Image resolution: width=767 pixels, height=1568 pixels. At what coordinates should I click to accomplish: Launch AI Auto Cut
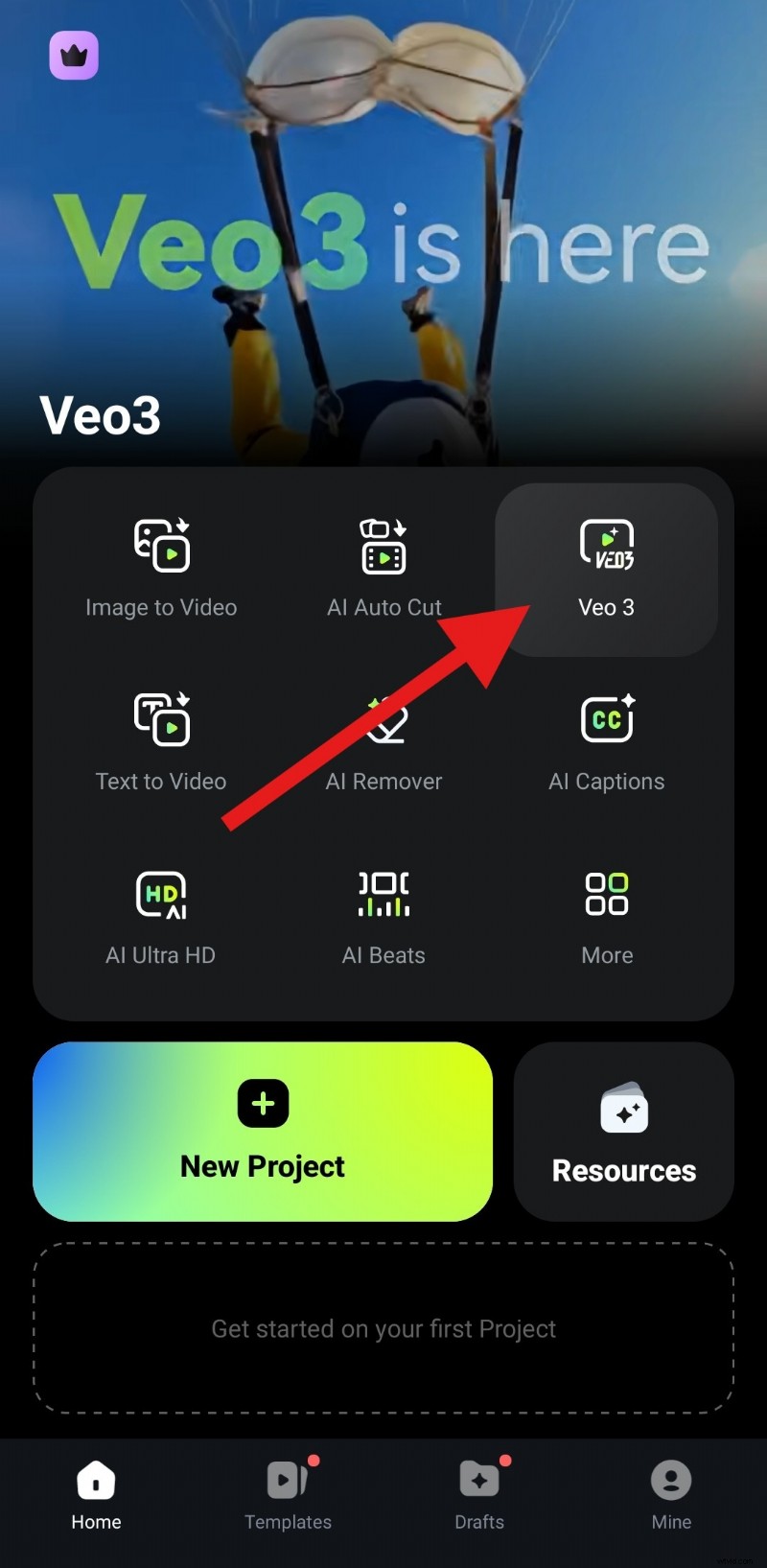point(383,568)
